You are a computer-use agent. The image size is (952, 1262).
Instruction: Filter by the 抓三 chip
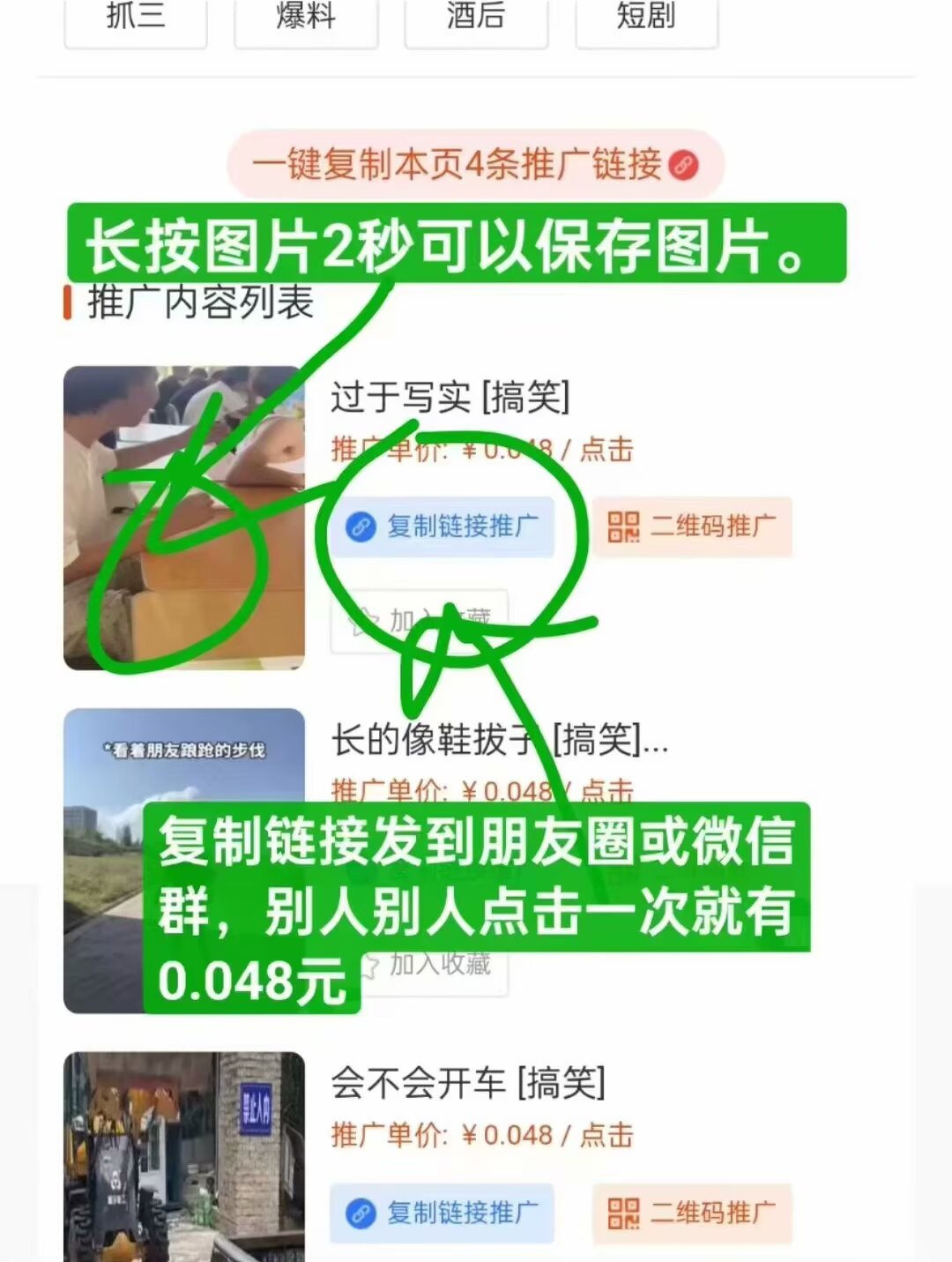tap(136, 19)
